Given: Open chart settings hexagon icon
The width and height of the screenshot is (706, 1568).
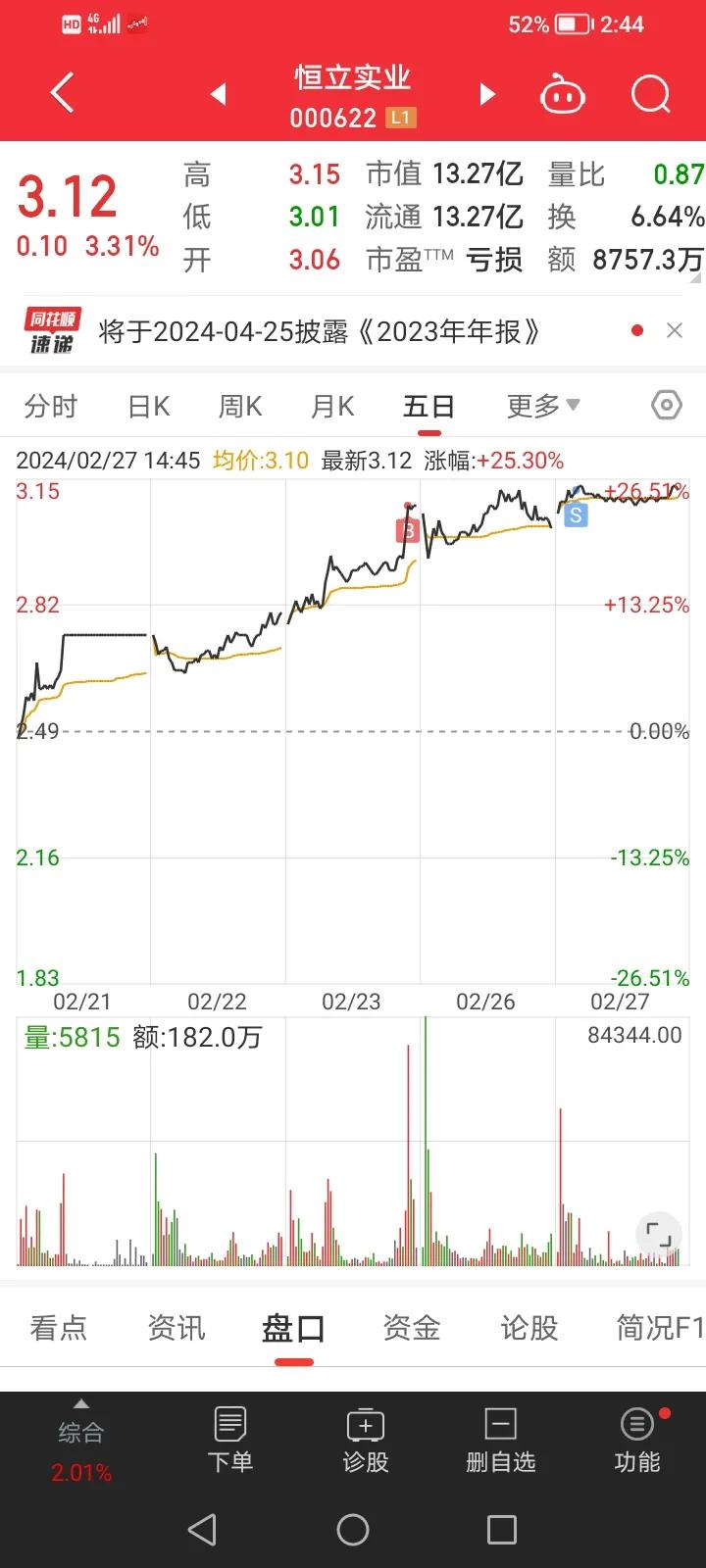Looking at the screenshot, I should tap(667, 405).
